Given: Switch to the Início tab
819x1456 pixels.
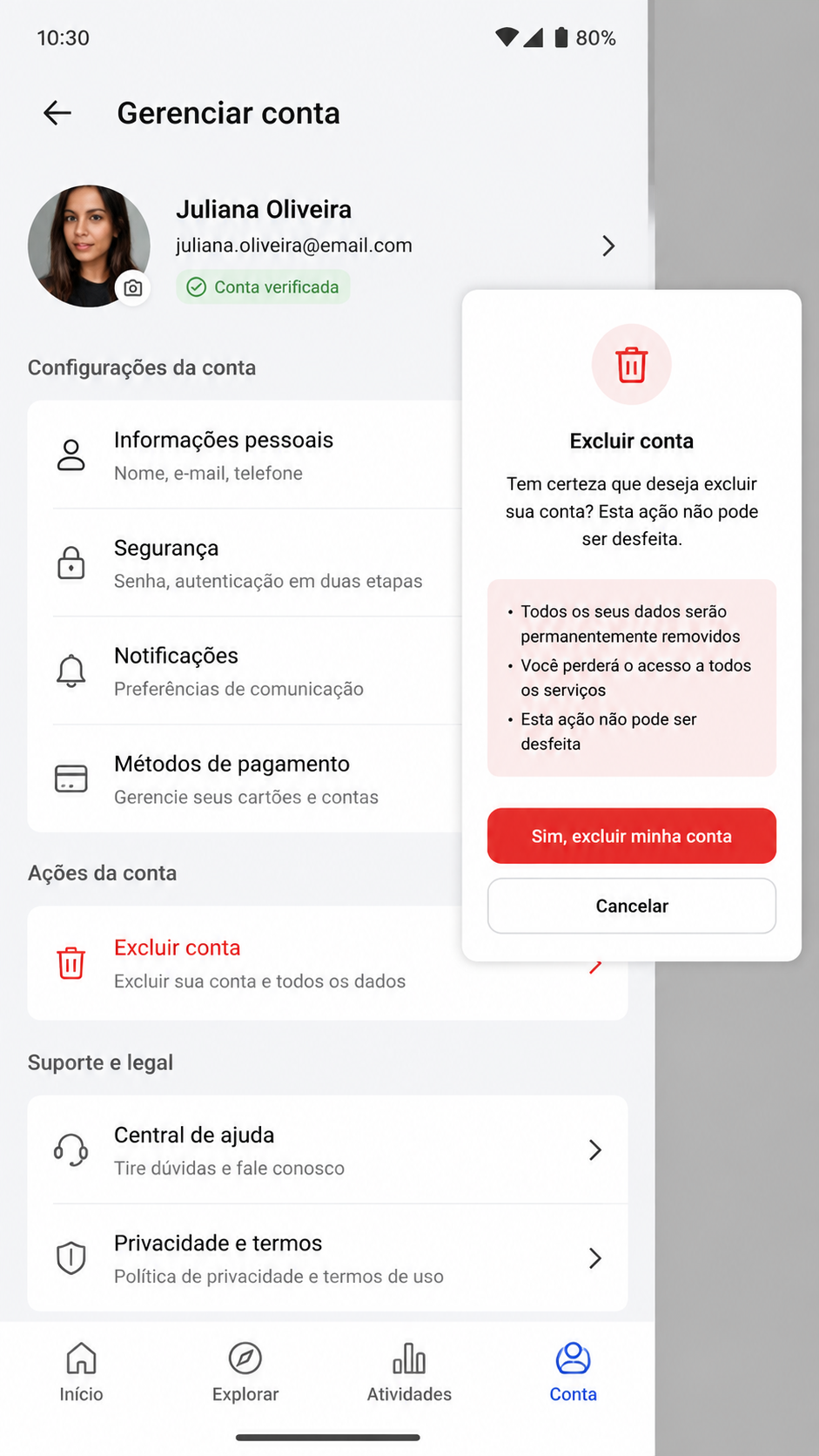Looking at the screenshot, I should tap(81, 1372).
